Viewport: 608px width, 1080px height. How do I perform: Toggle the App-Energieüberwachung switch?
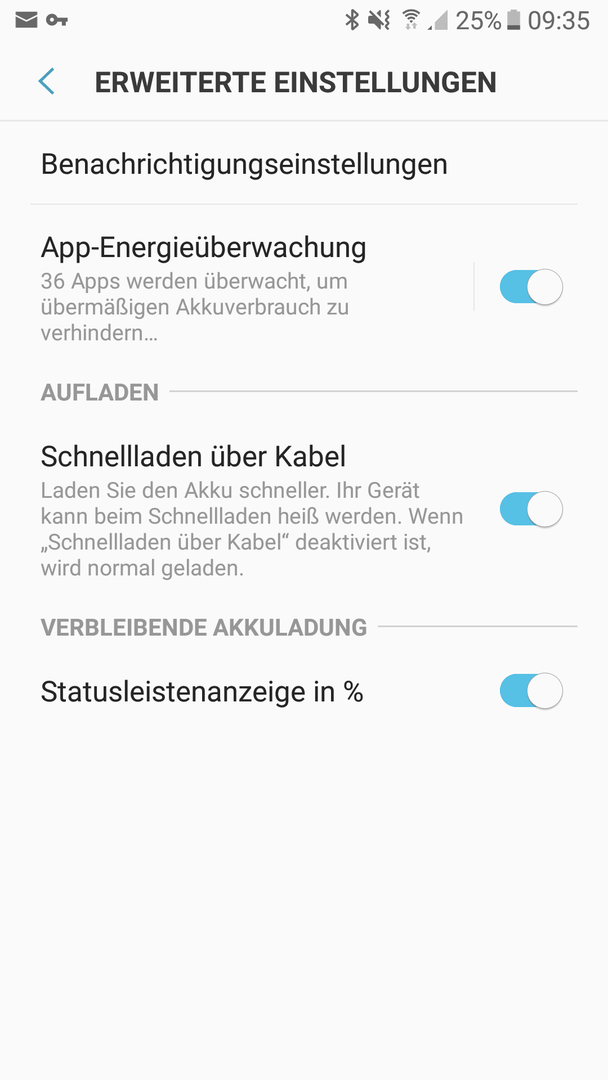[x=531, y=287]
